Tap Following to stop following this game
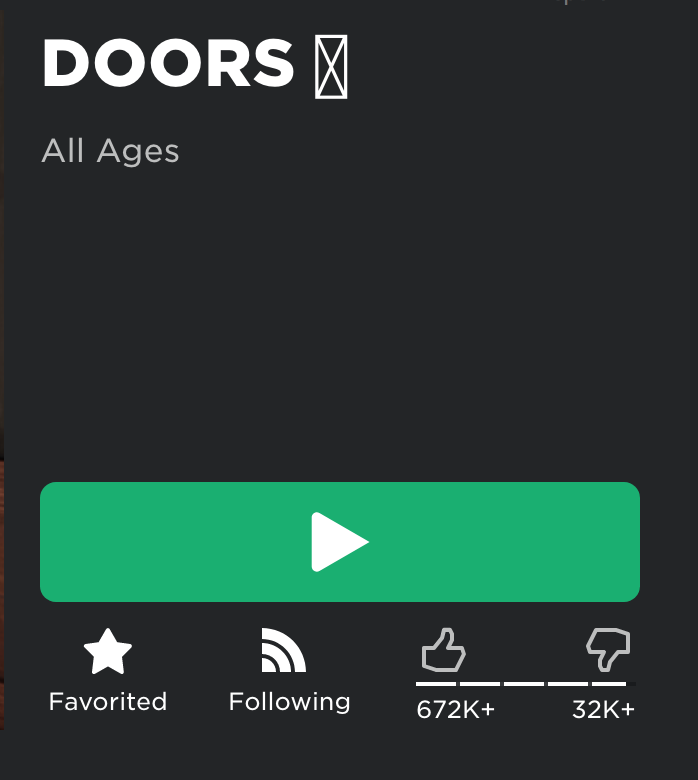The width and height of the screenshot is (698, 780). [x=283, y=651]
